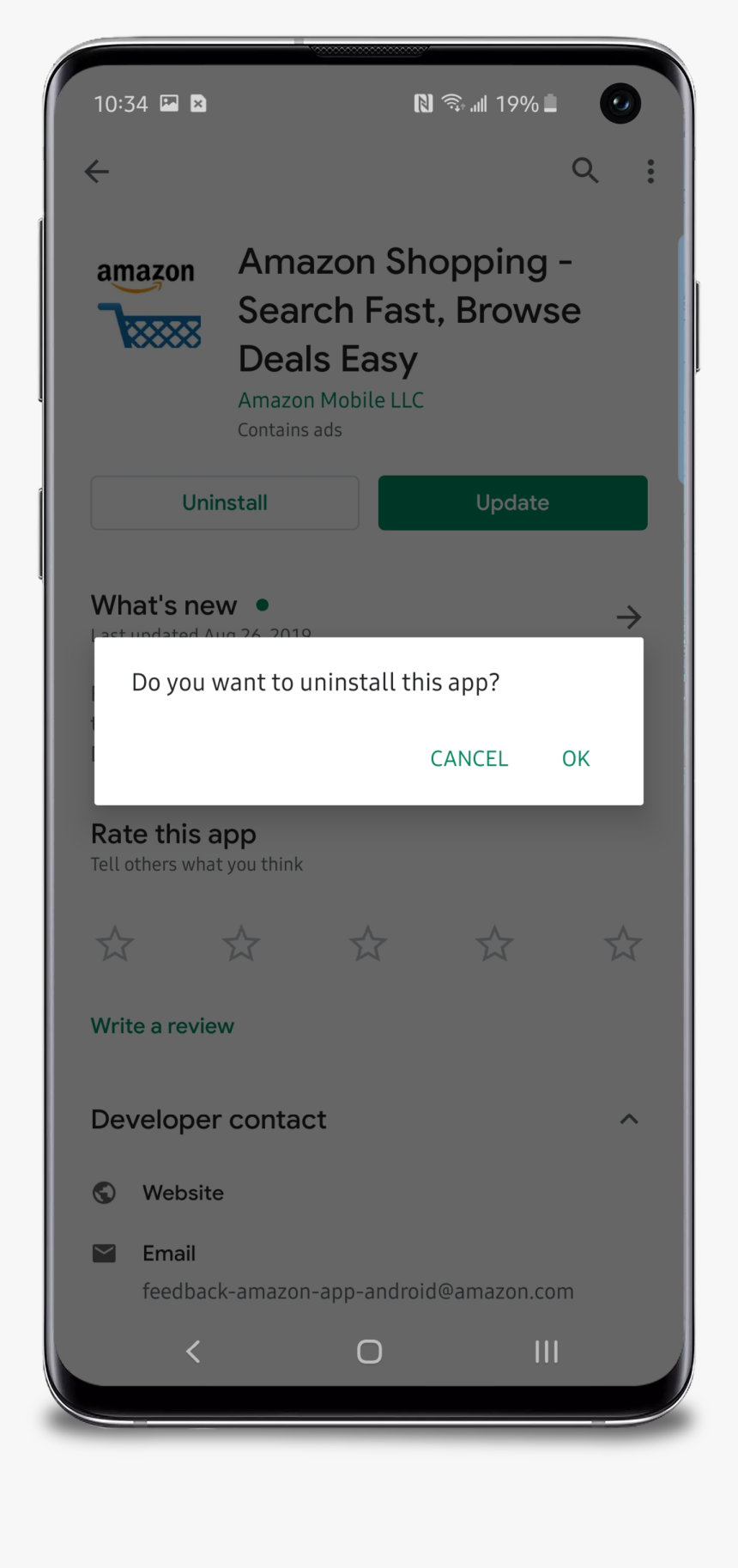The image size is (738, 1568).
Task: Open the system recent apps button
Action: pyautogui.click(x=546, y=1352)
